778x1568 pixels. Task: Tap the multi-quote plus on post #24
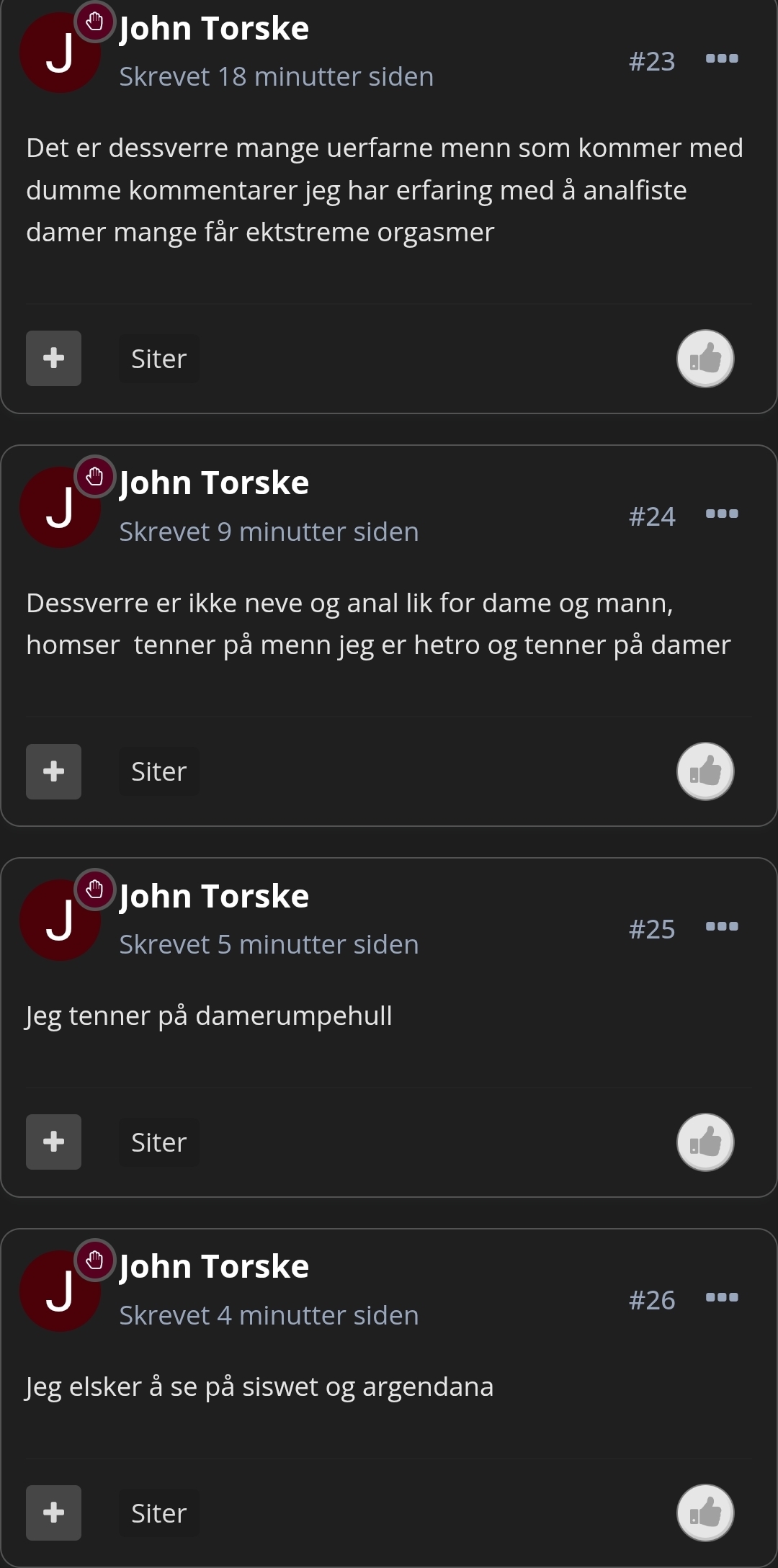pyautogui.click(x=53, y=771)
